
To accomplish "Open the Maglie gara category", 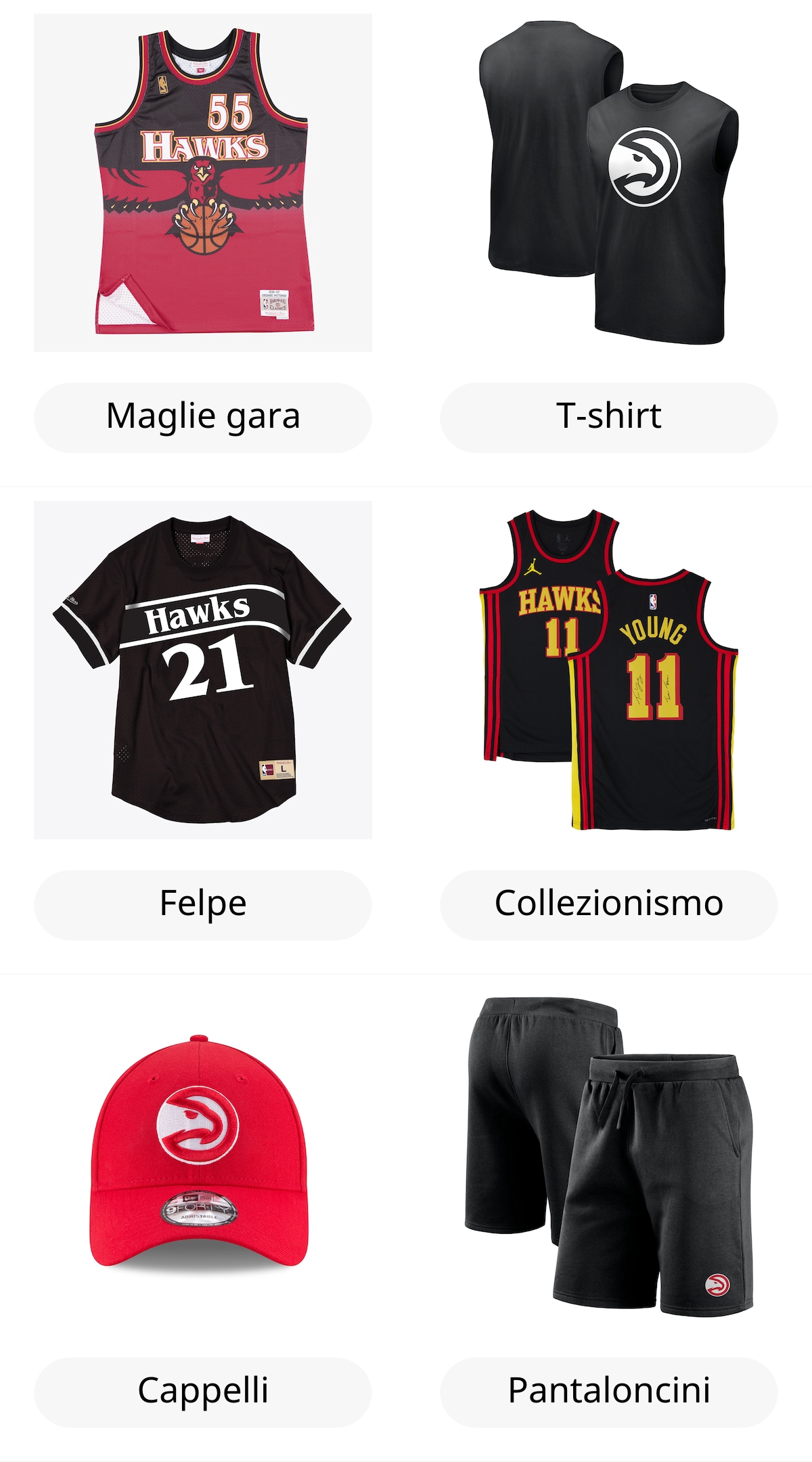I will coord(203,417).
